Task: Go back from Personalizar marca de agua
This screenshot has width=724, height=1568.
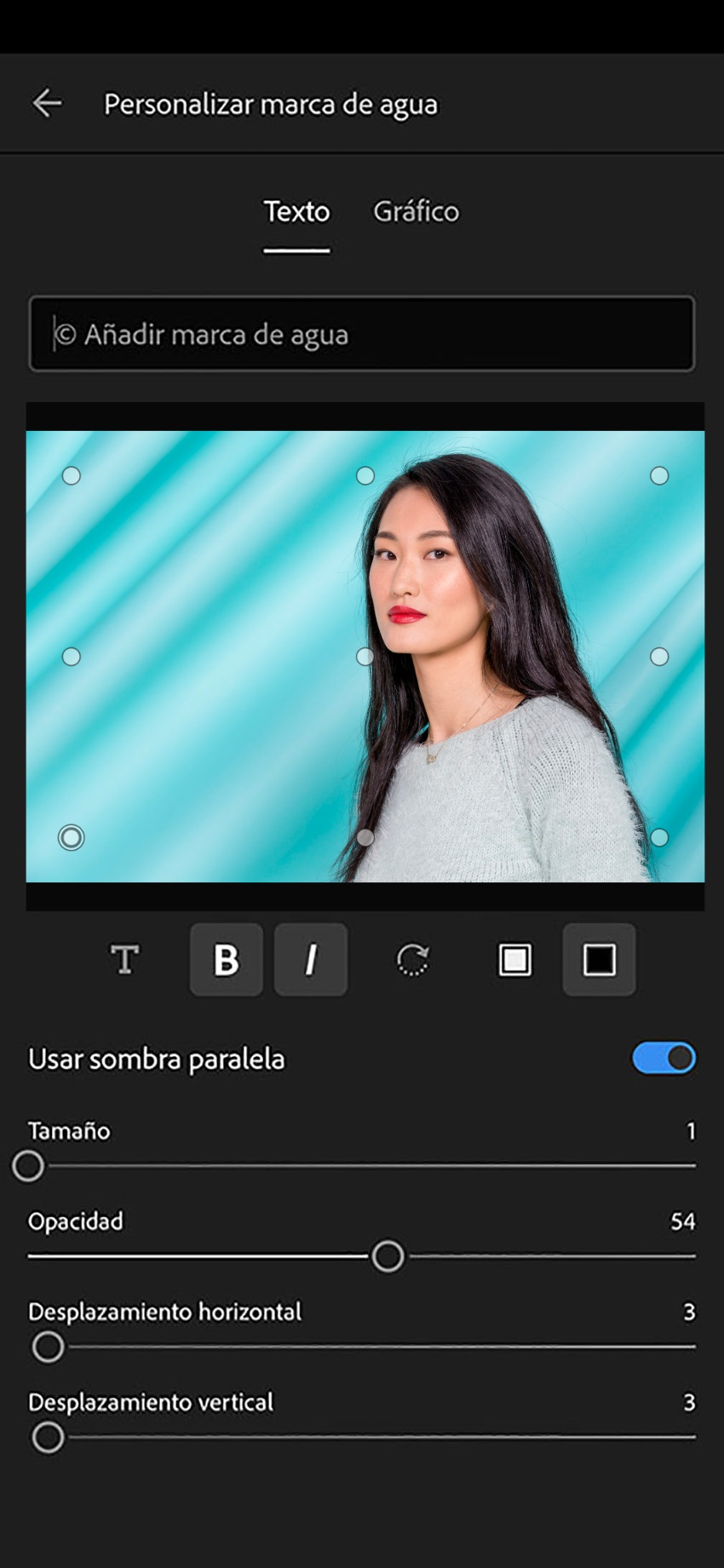Action: [x=47, y=103]
